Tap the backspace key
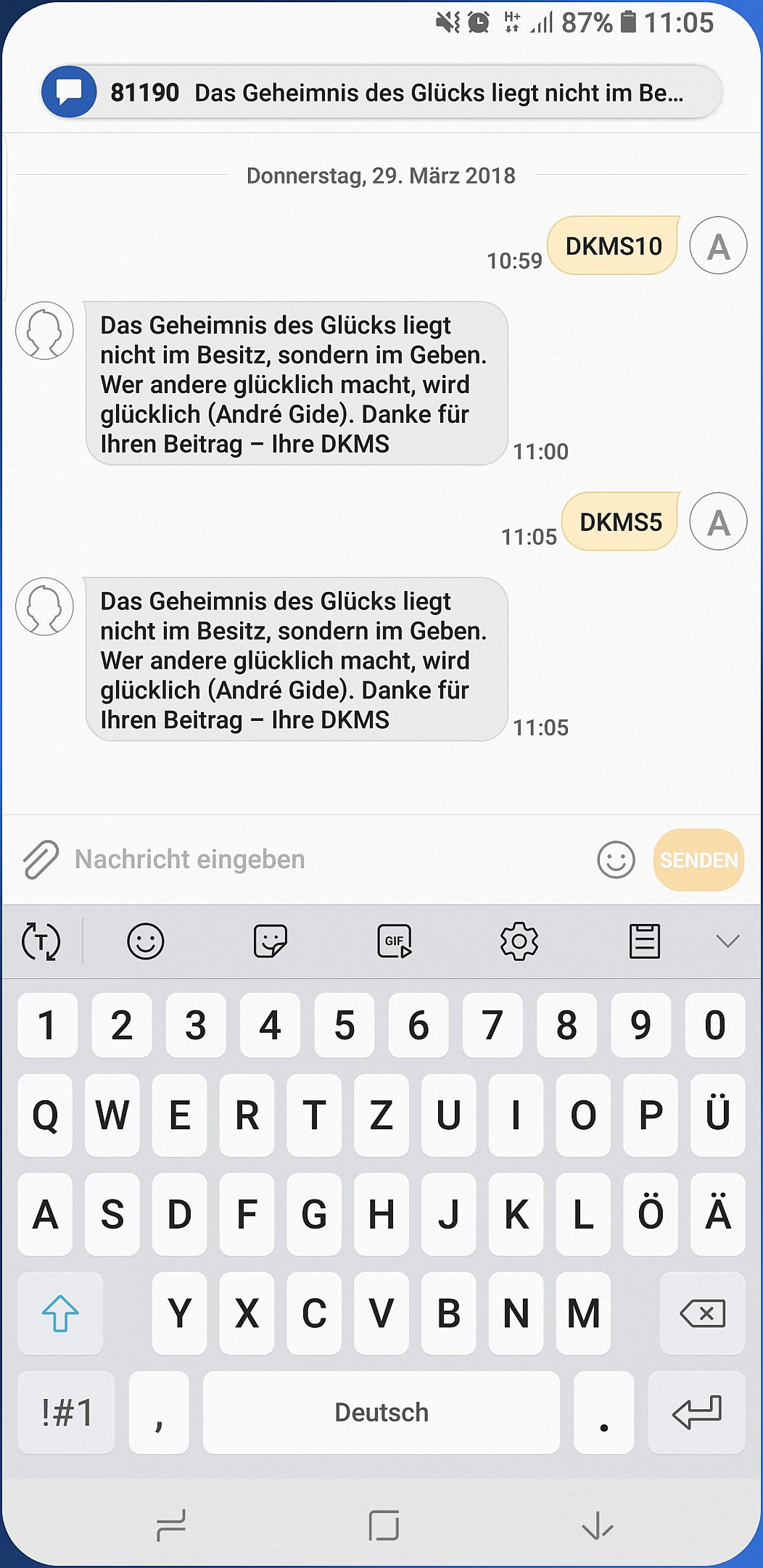Screen dimensions: 763x1568 [x=702, y=1313]
